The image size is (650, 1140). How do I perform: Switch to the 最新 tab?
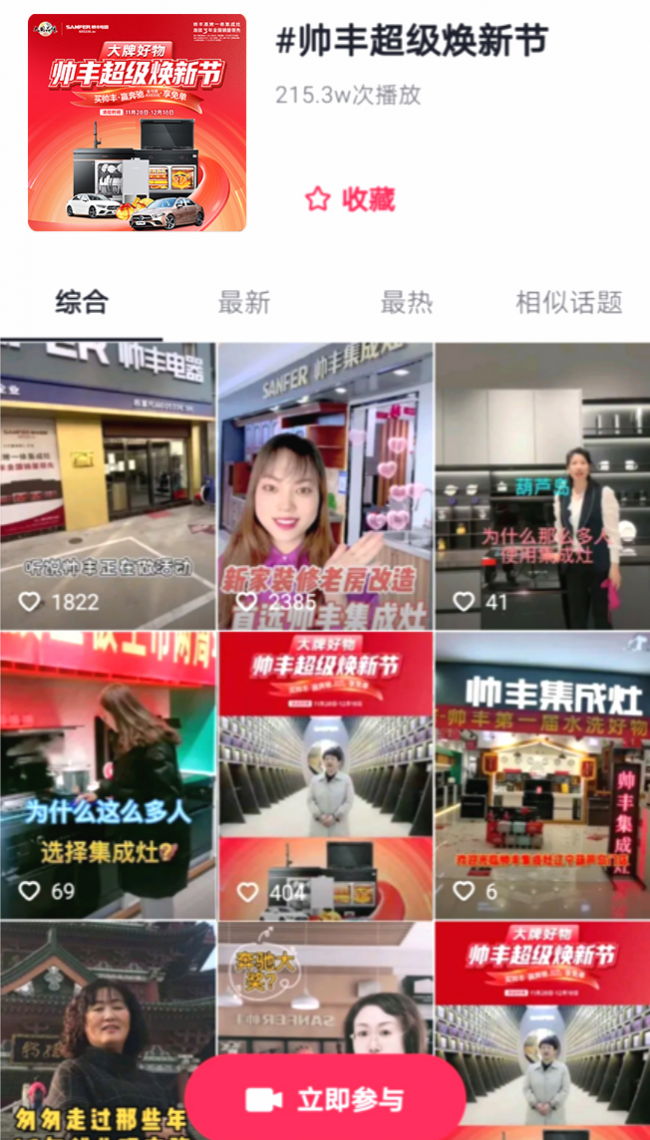(244, 302)
